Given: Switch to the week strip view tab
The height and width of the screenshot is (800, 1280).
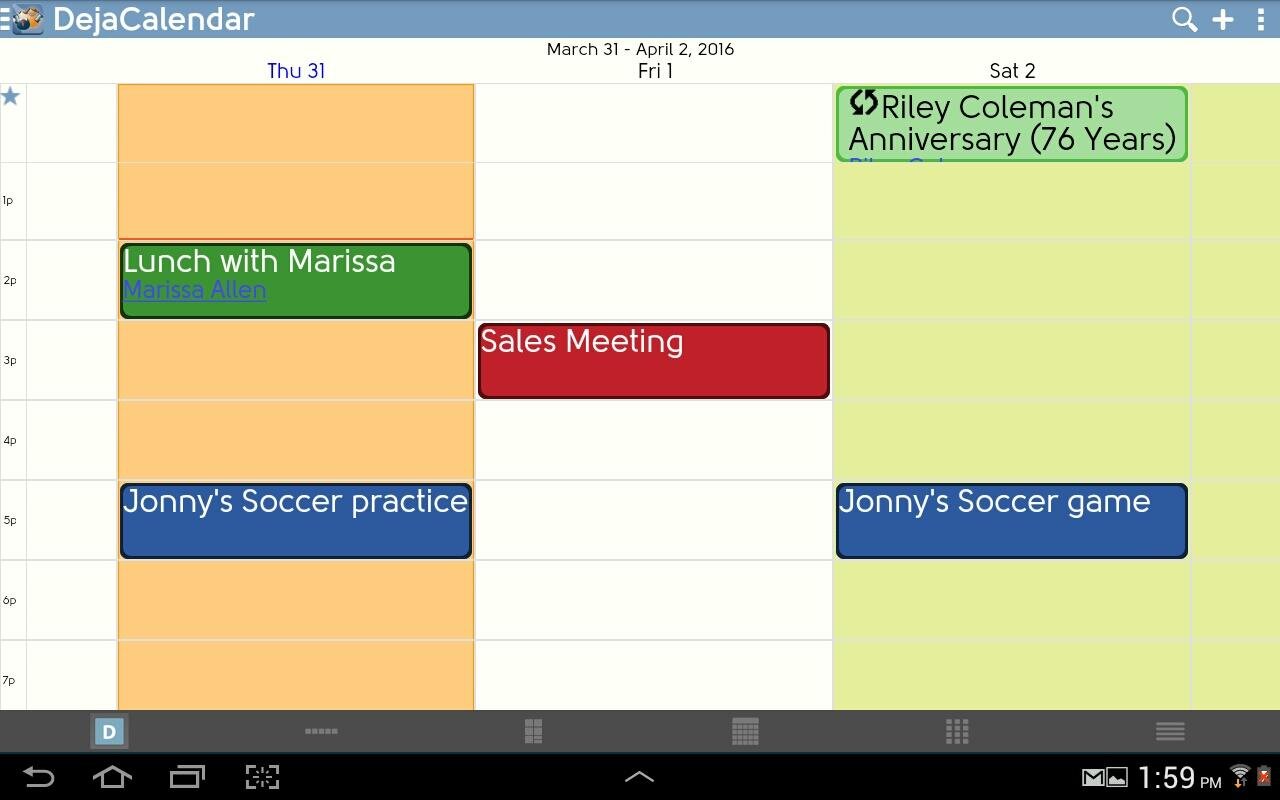Looking at the screenshot, I should click(321, 731).
